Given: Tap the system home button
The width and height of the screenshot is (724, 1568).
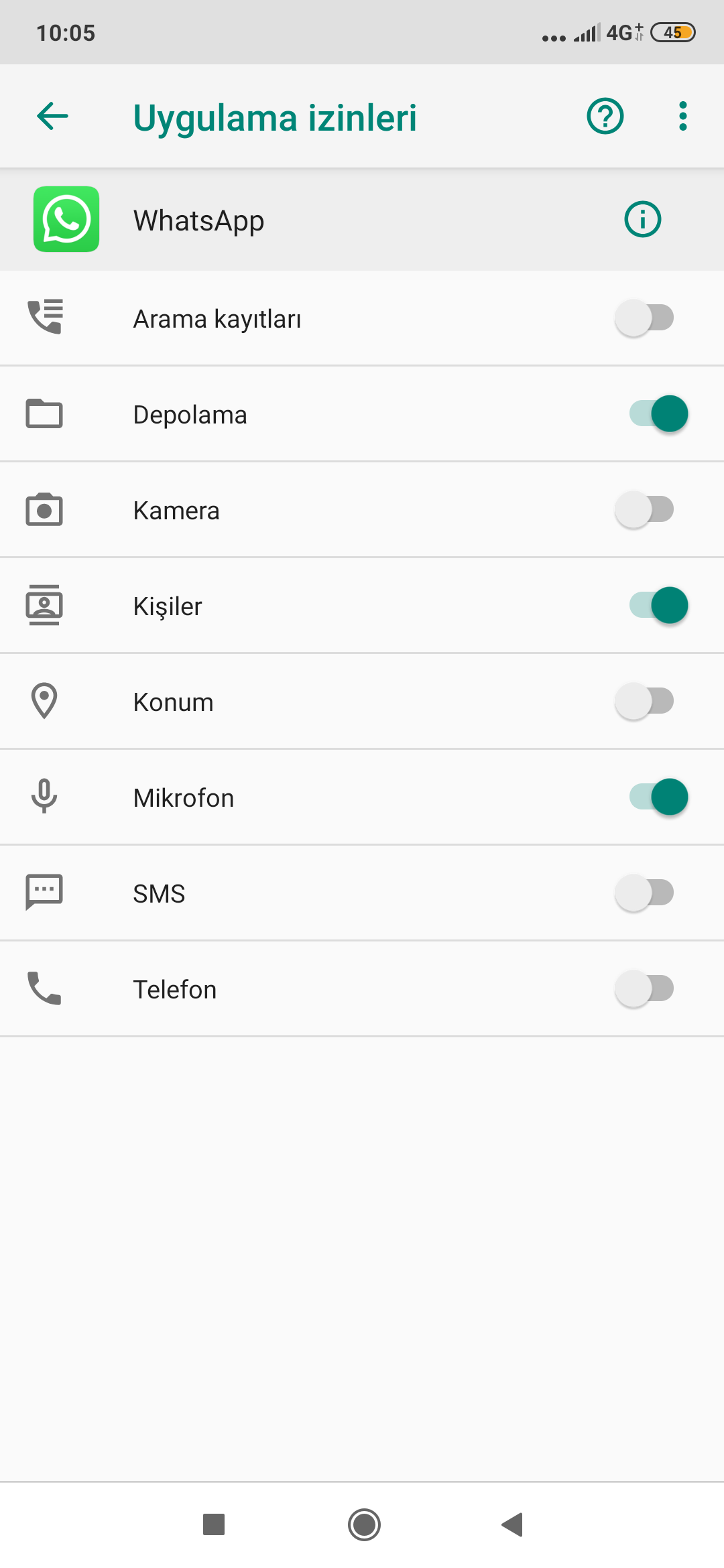Looking at the screenshot, I should (364, 1524).
